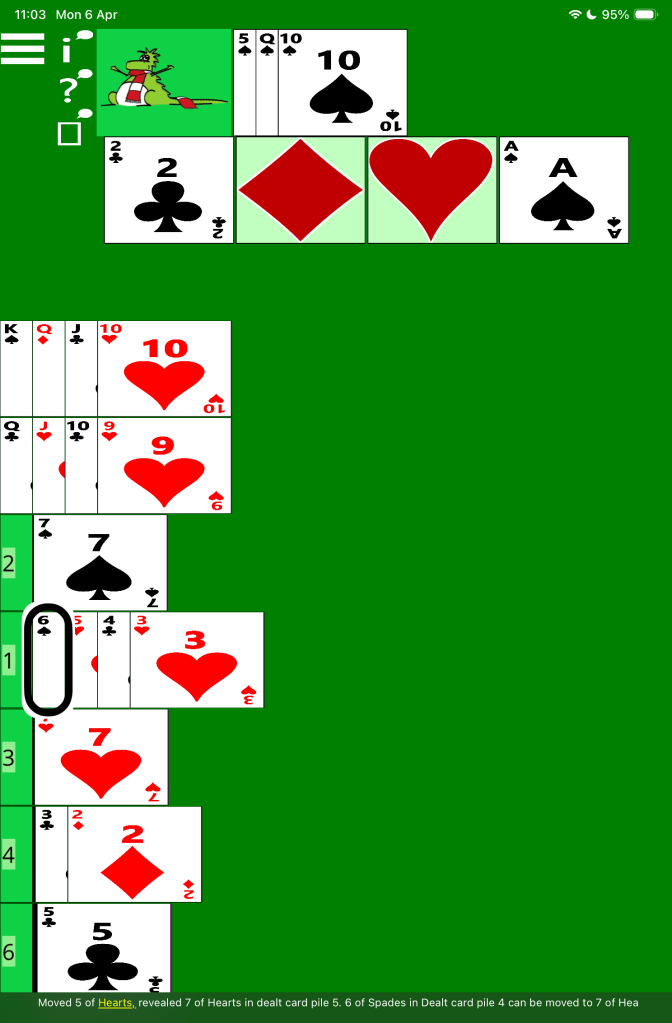Open the underlined Hearts link
Image resolution: width=672 pixels, height=1023 pixels.
pos(116,1002)
